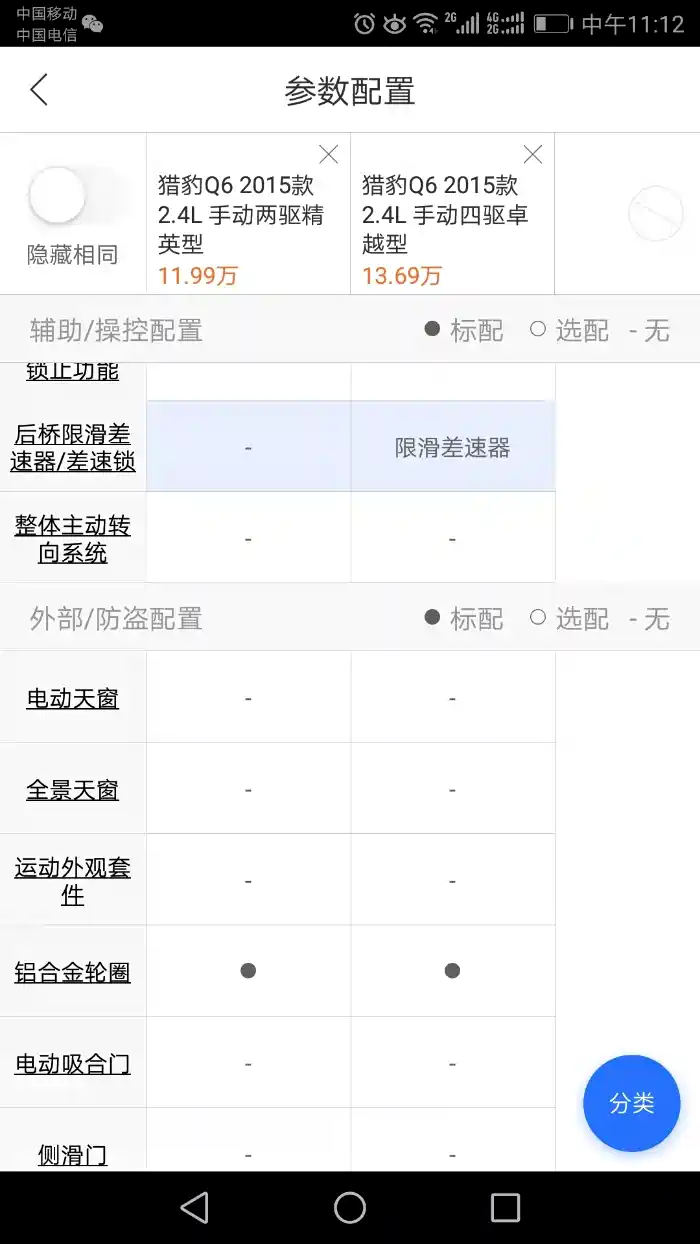Remove 手动两驱精英型 from comparison
This screenshot has height=1244, width=700.
click(x=328, y=154)
